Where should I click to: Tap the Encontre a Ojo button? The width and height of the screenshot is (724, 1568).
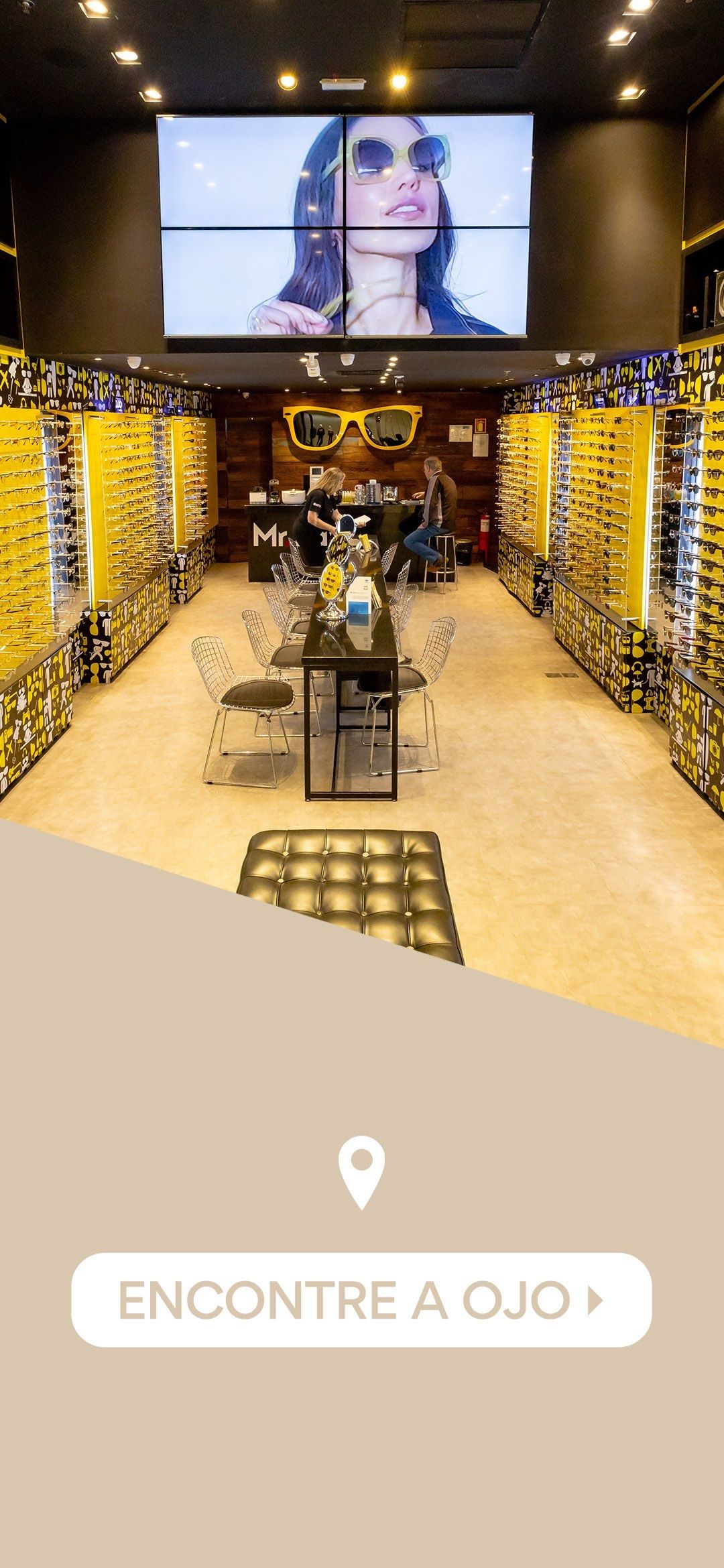coord(361,1300)
